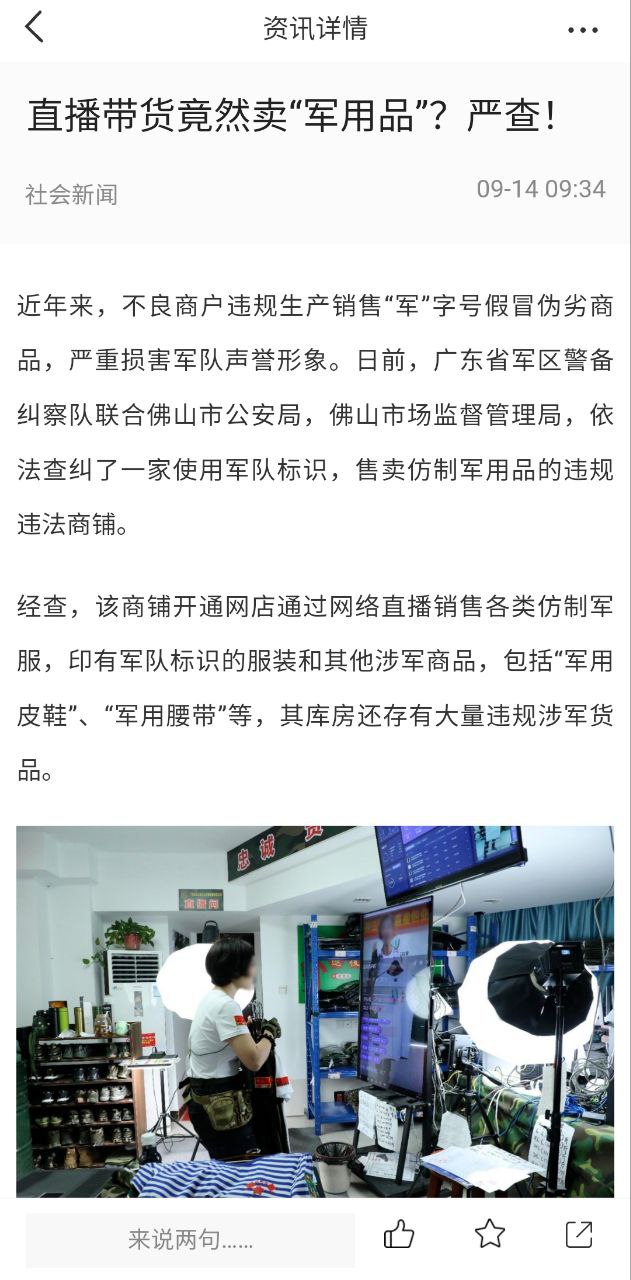
Task: Go back using the top-left arrow
Action: [x=35, y=28]
